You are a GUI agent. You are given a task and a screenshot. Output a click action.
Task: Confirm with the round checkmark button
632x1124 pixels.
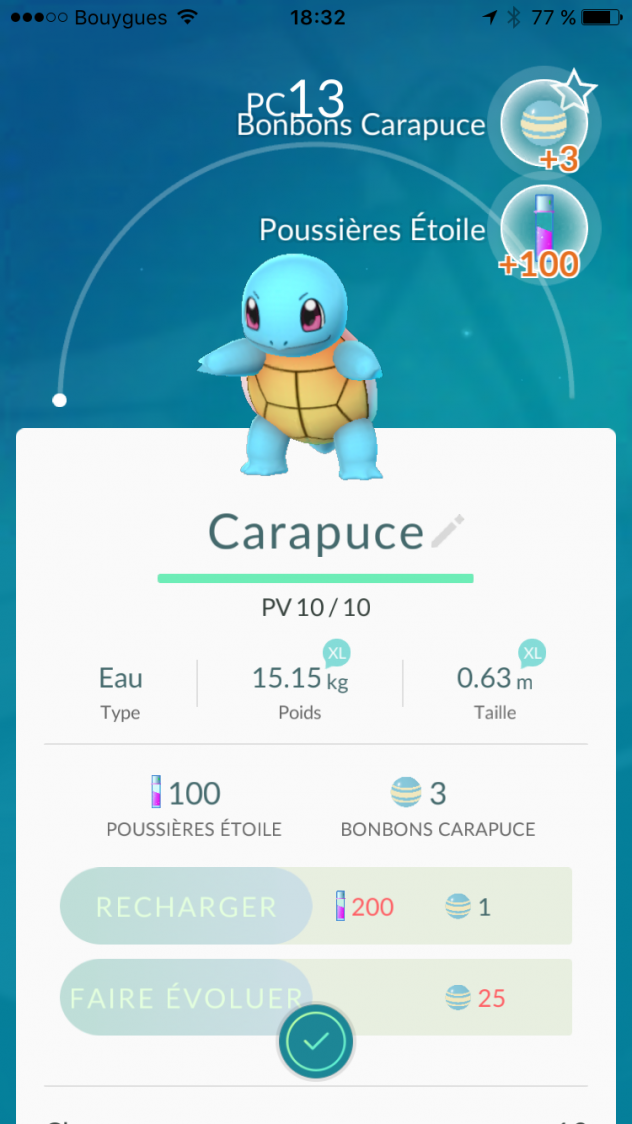(315, 1042)
